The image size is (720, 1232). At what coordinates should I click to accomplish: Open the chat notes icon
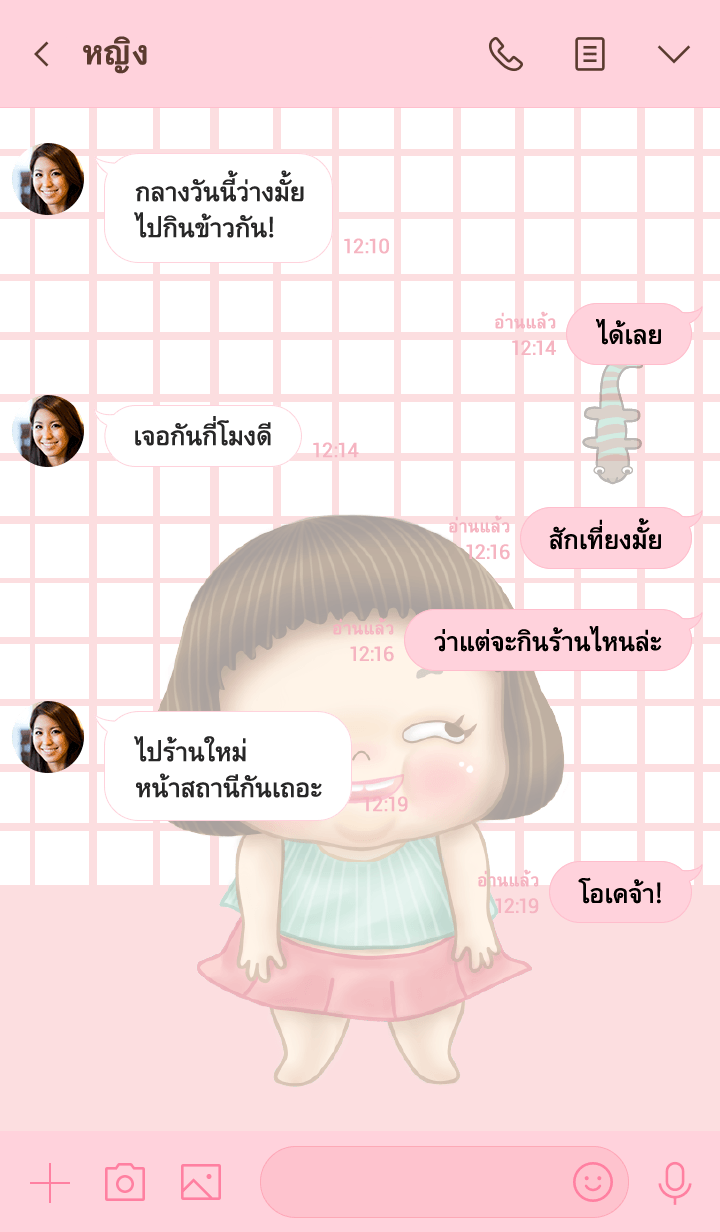pos(590,54)
